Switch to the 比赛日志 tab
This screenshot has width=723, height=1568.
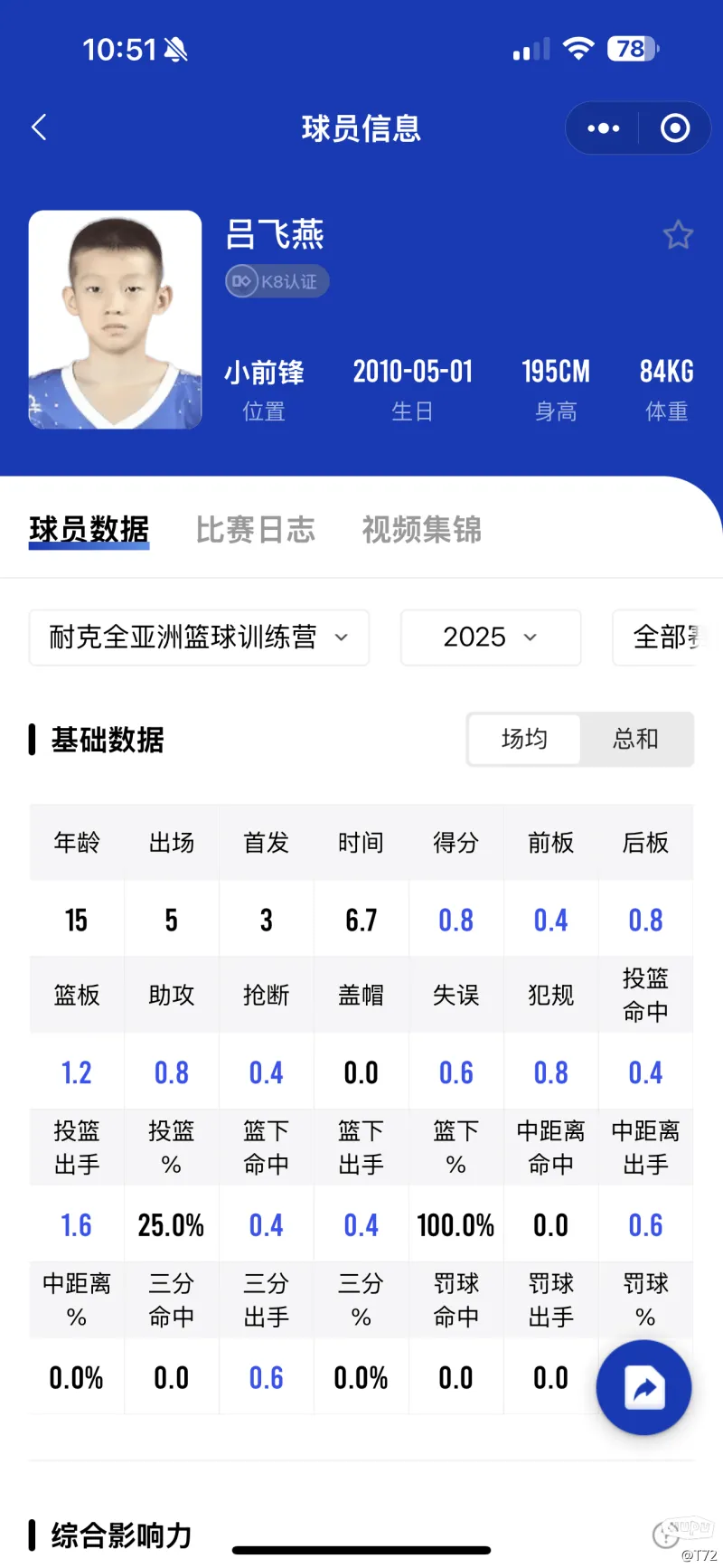click(256, 529)
